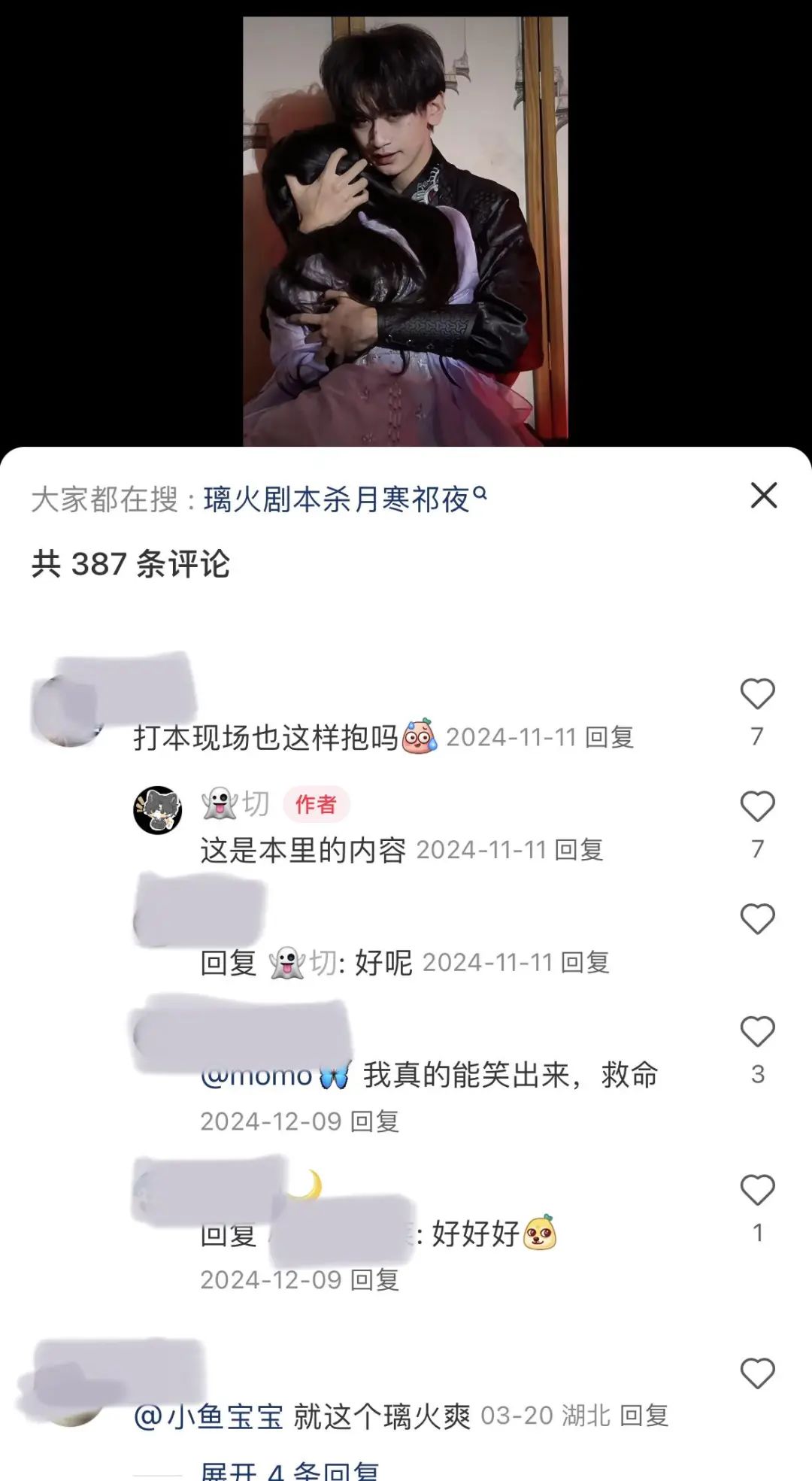Image resolution: width=812 pixels, height=1481 pixels.
Task: Reply to the 好好好 comment
Action: (x=374, y=1279)
